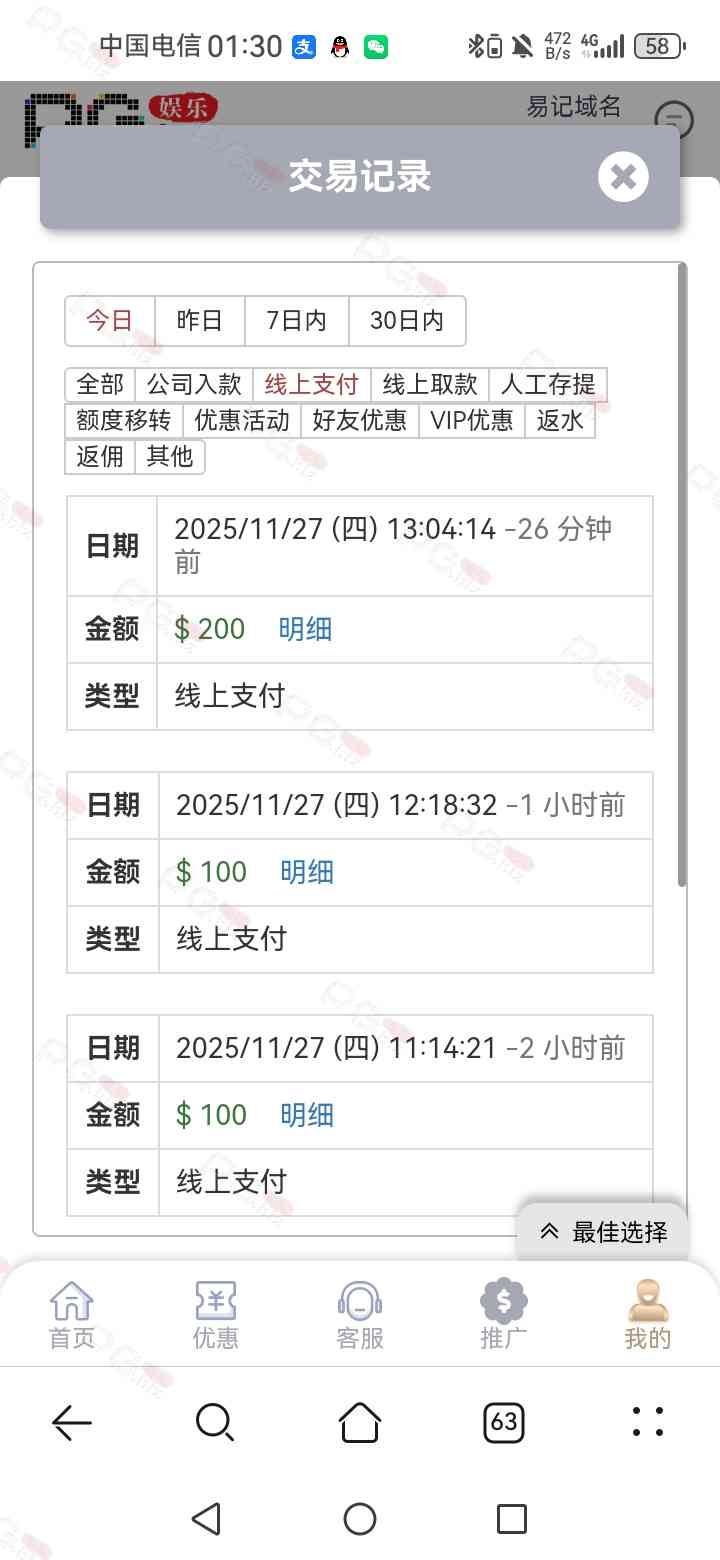Open the browser tabs counter showing 63
The height and width of the screenshot is (1560, 720).
[504, 1422]
